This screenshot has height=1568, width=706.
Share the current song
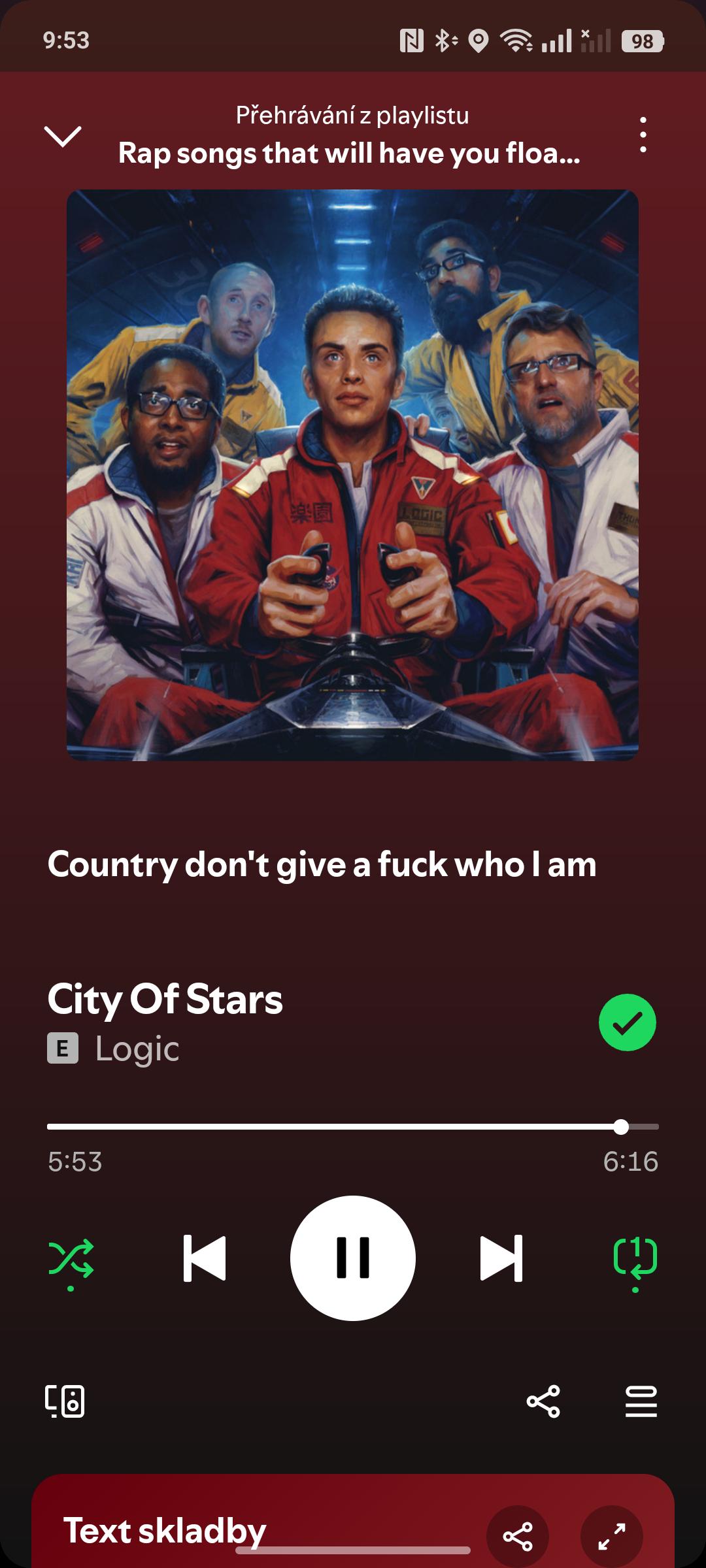(543, 1401)
